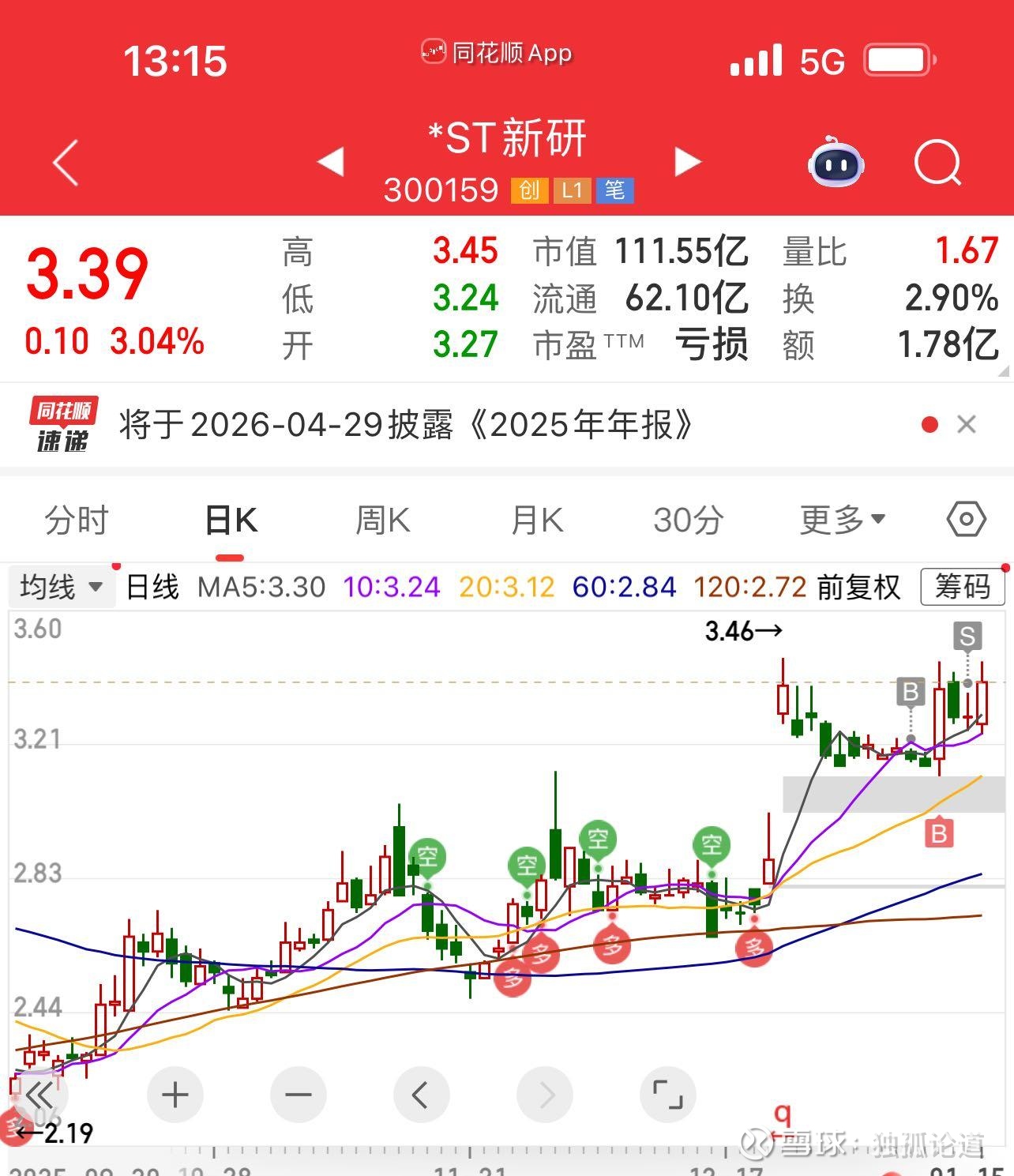1014x1176 pixels.
Task: Zoom out the K-line chart with minus
Action: 298,1095
